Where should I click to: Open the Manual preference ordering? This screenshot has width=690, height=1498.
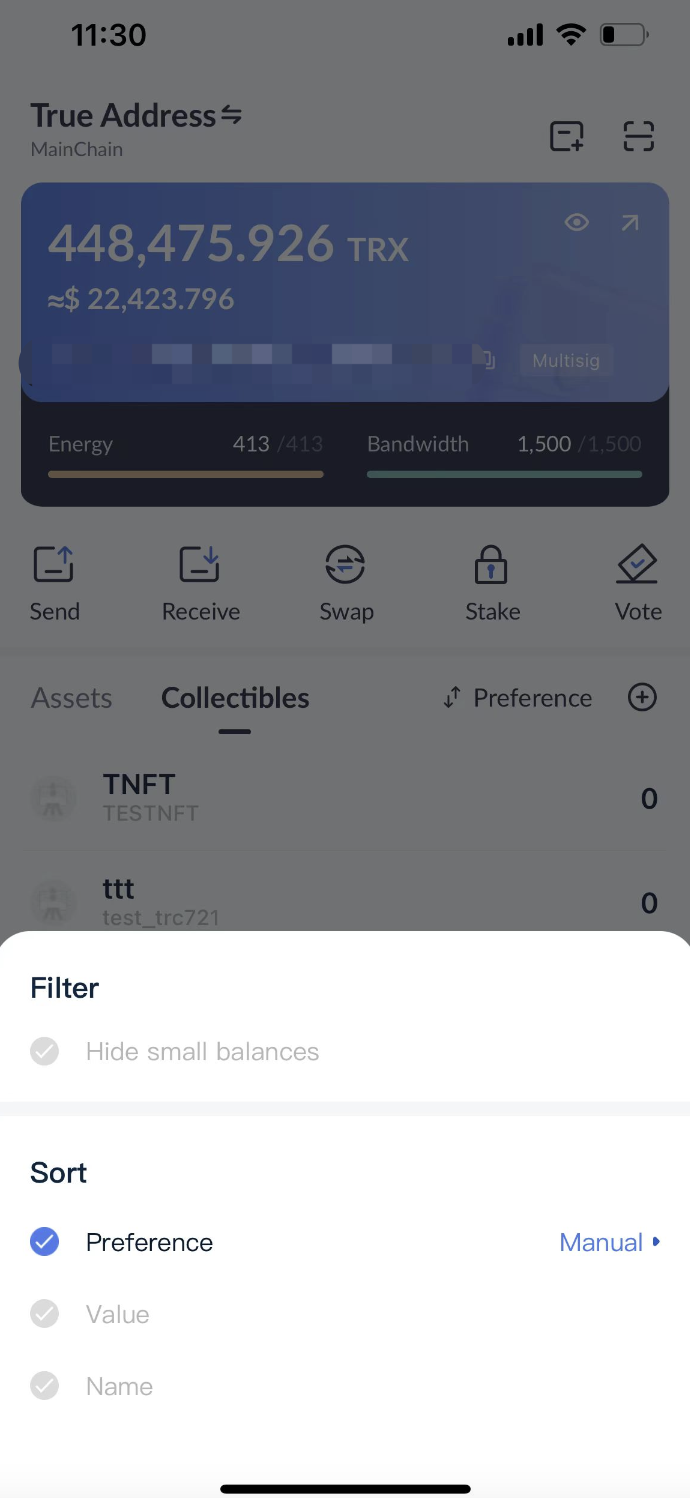[610, 1242]
